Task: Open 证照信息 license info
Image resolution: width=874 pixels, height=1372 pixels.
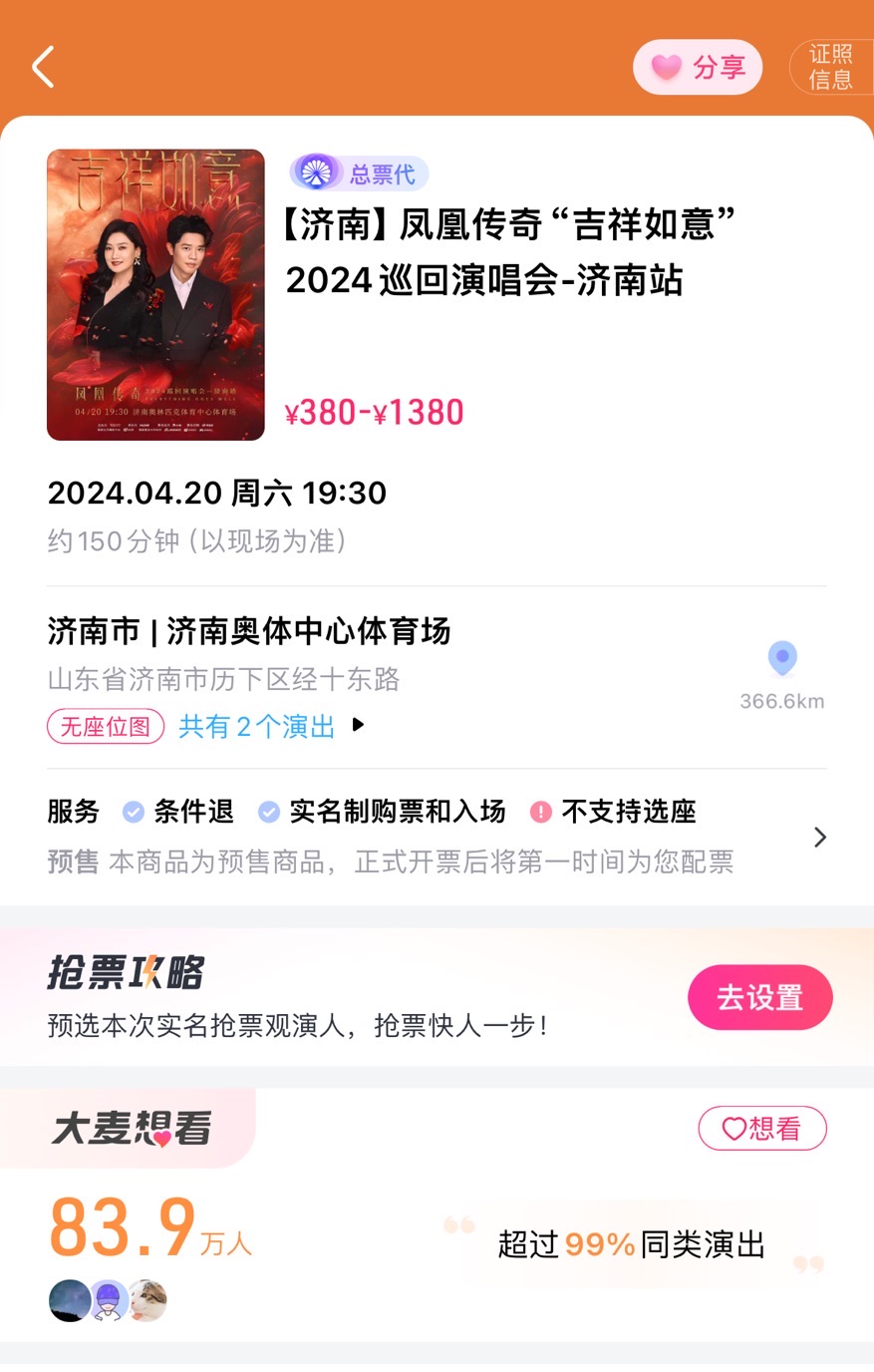Action: point(830,67)
